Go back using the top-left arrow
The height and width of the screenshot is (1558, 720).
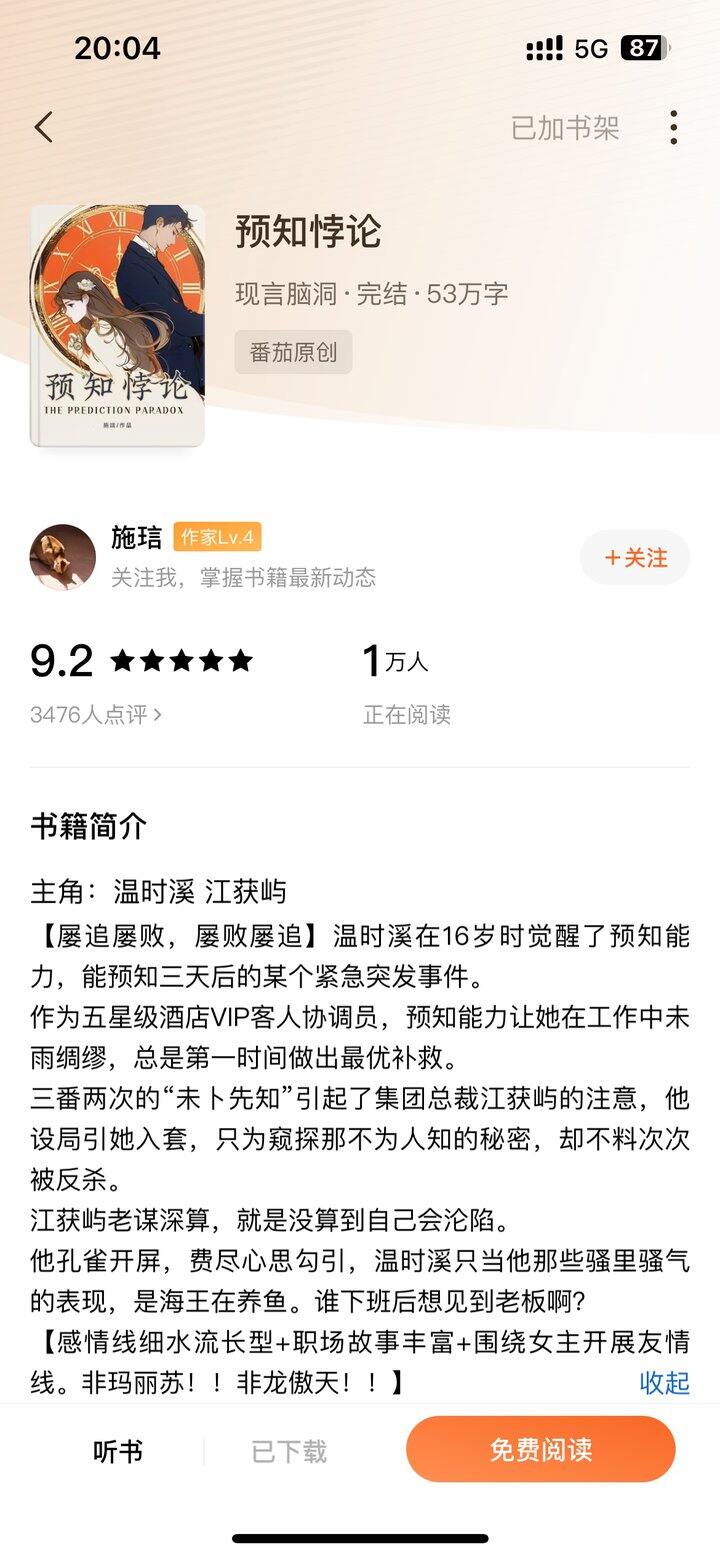click(x=43, y=127)
